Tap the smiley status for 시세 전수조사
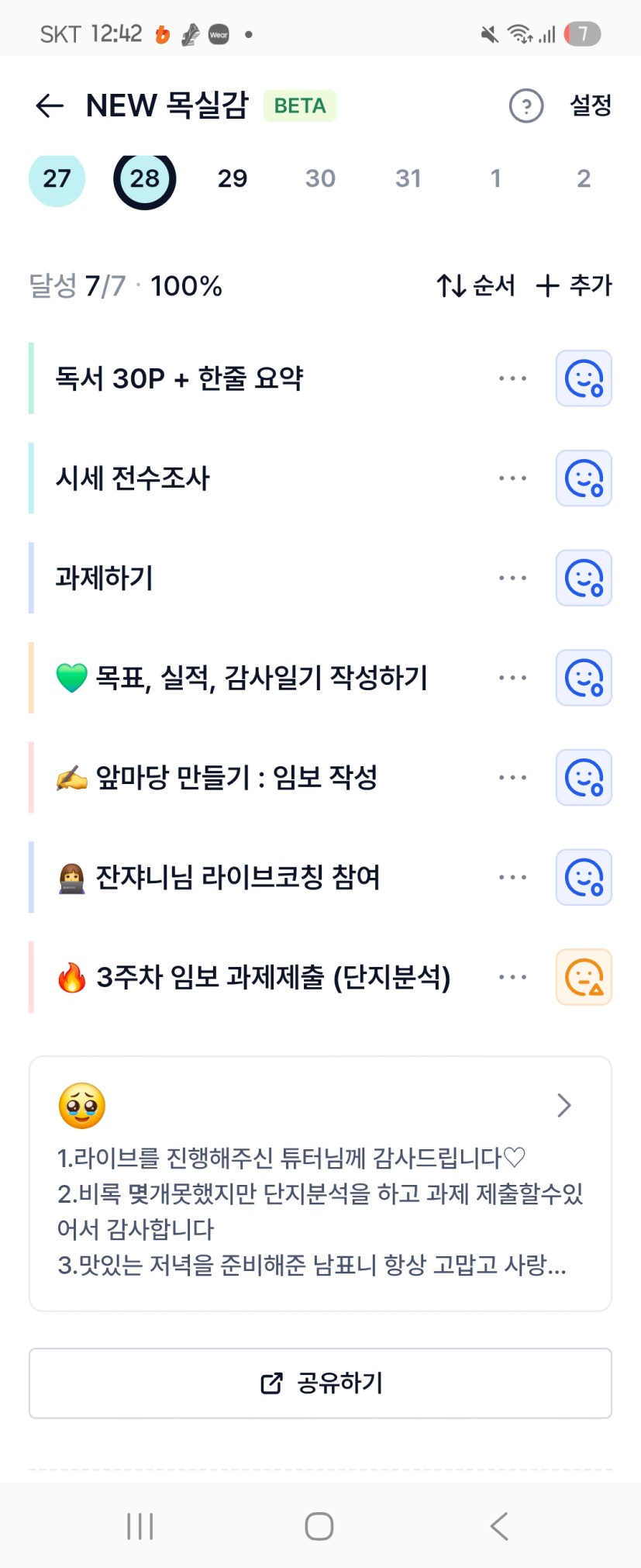 tap(584, 478)
